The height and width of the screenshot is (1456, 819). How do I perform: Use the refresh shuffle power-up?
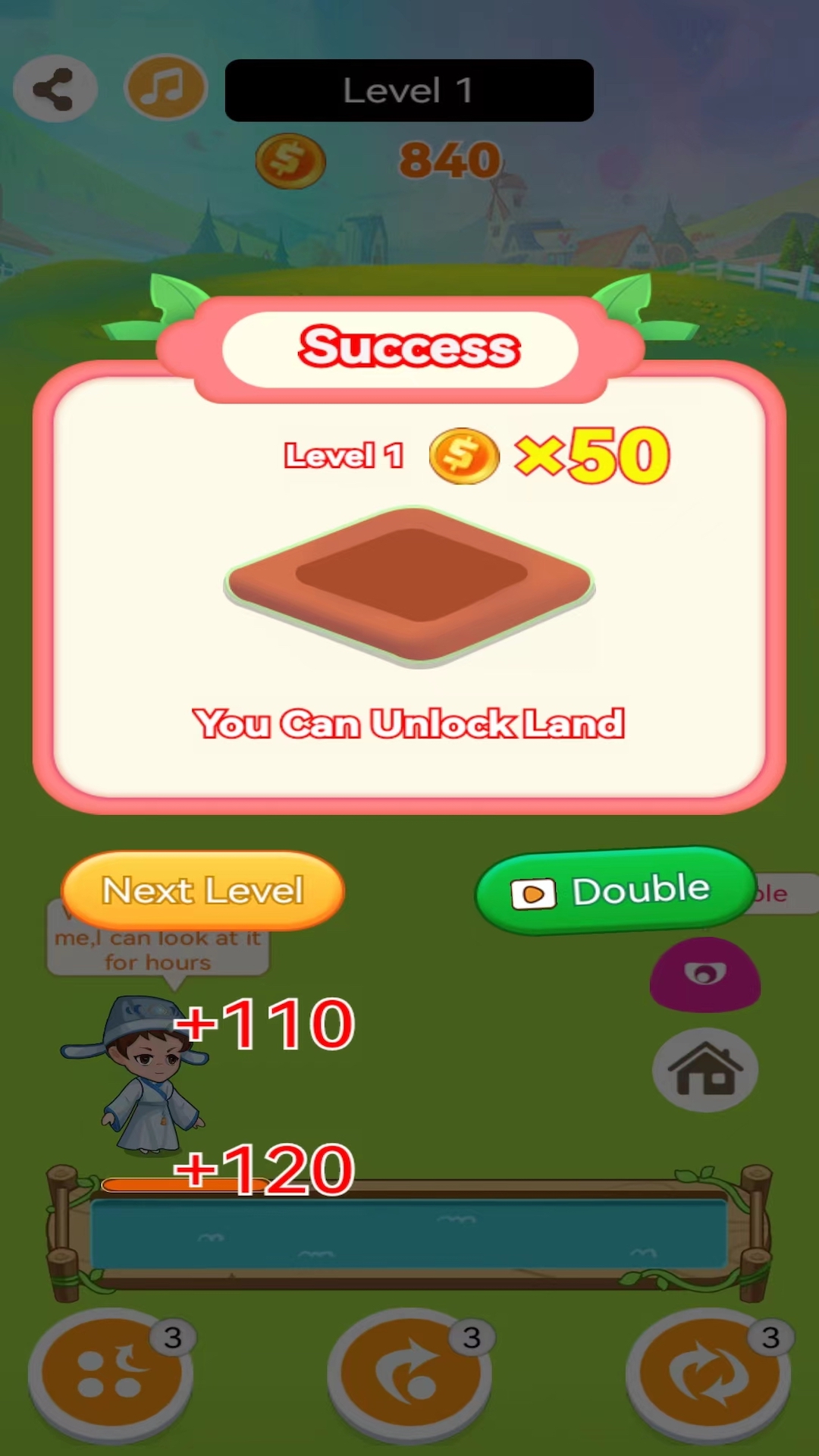tap(708, 1374)
